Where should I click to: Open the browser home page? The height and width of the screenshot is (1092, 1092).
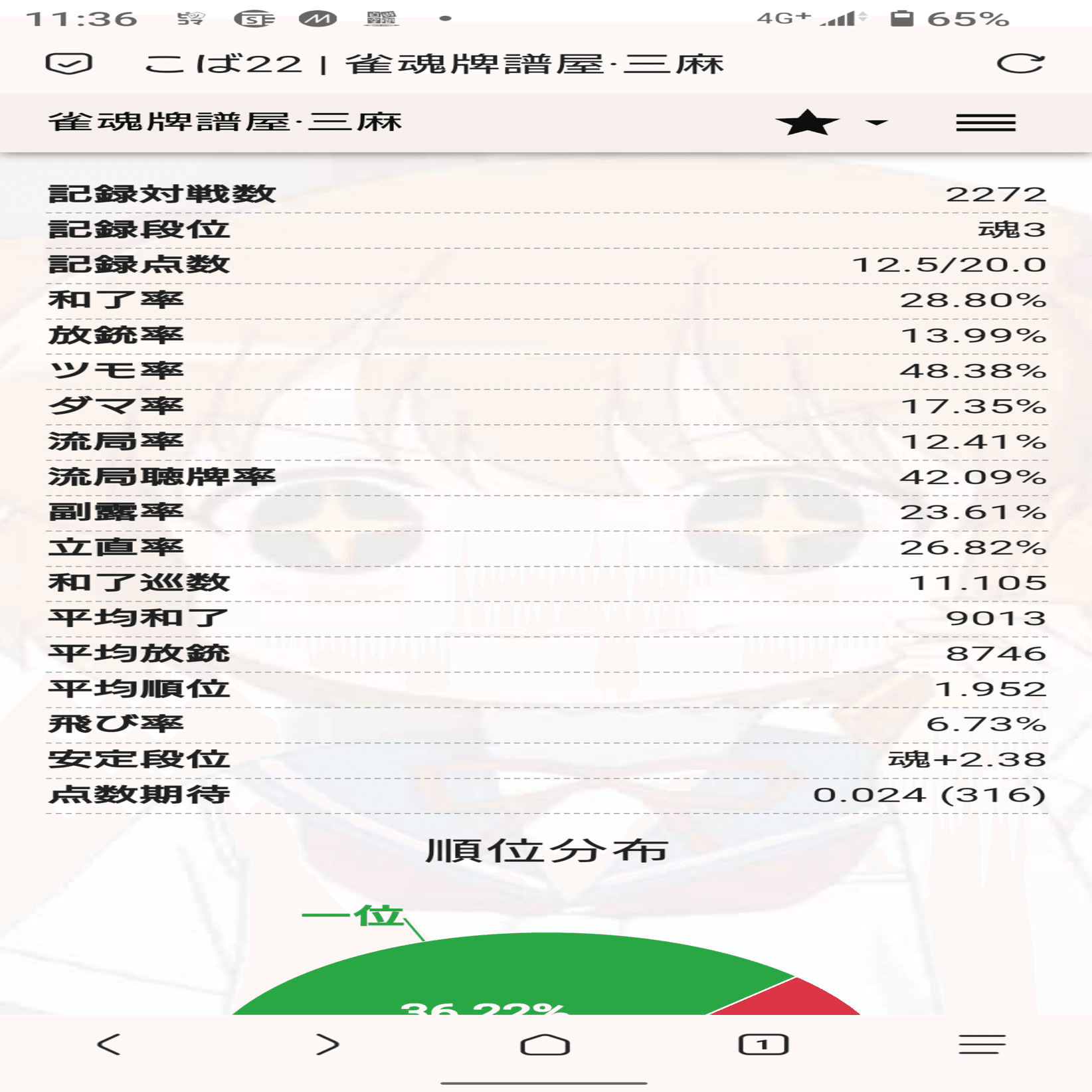[545, 1044]
